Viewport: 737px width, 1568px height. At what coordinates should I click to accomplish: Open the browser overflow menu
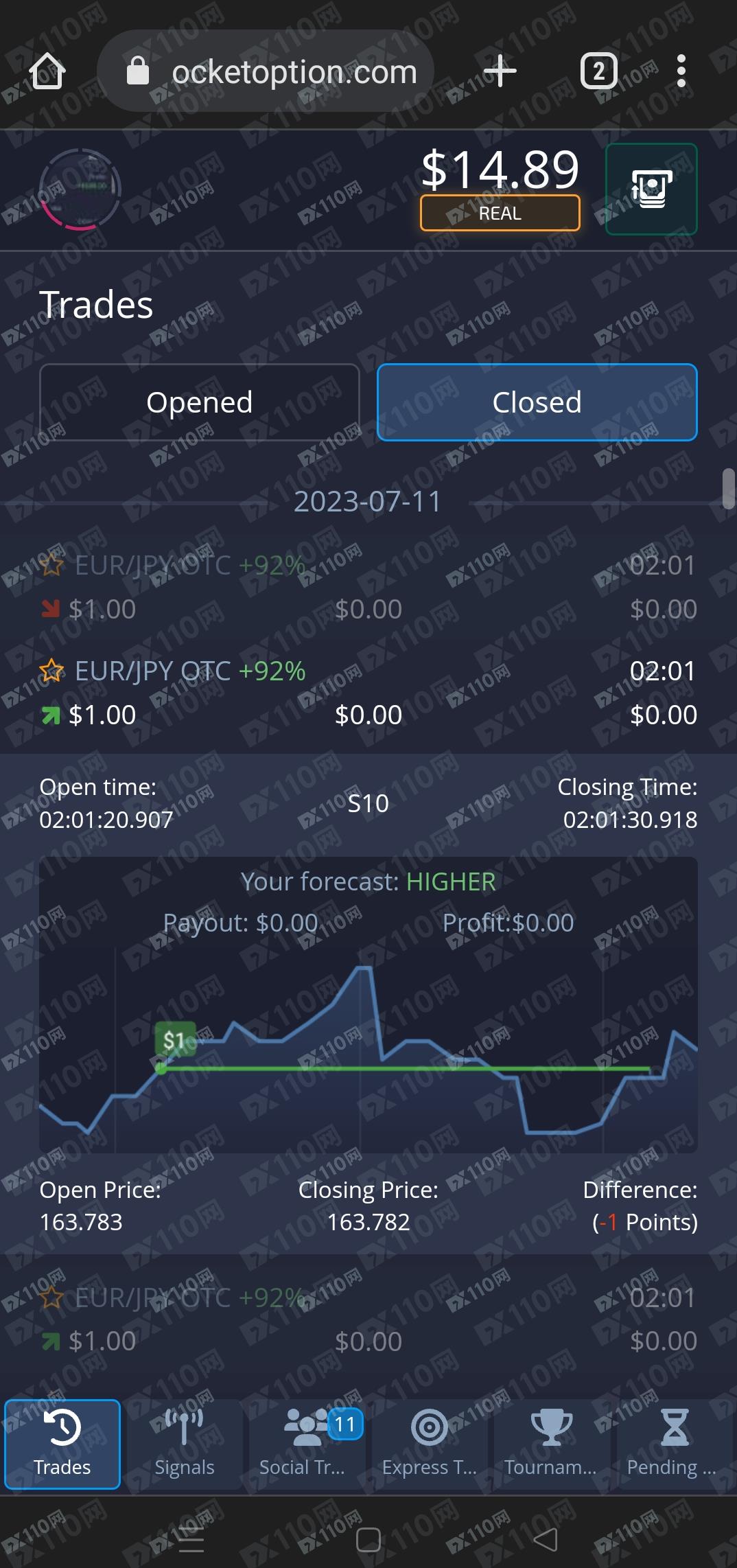(681, 71)
